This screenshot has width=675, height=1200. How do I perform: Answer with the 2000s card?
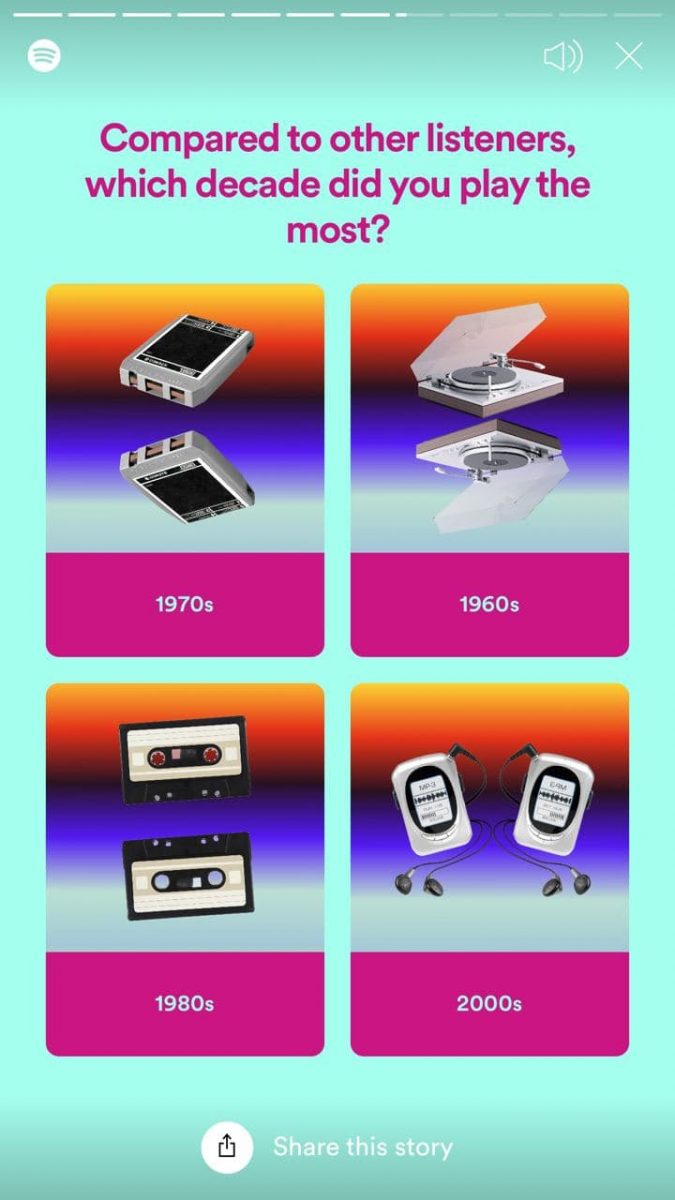click(489, 869)
